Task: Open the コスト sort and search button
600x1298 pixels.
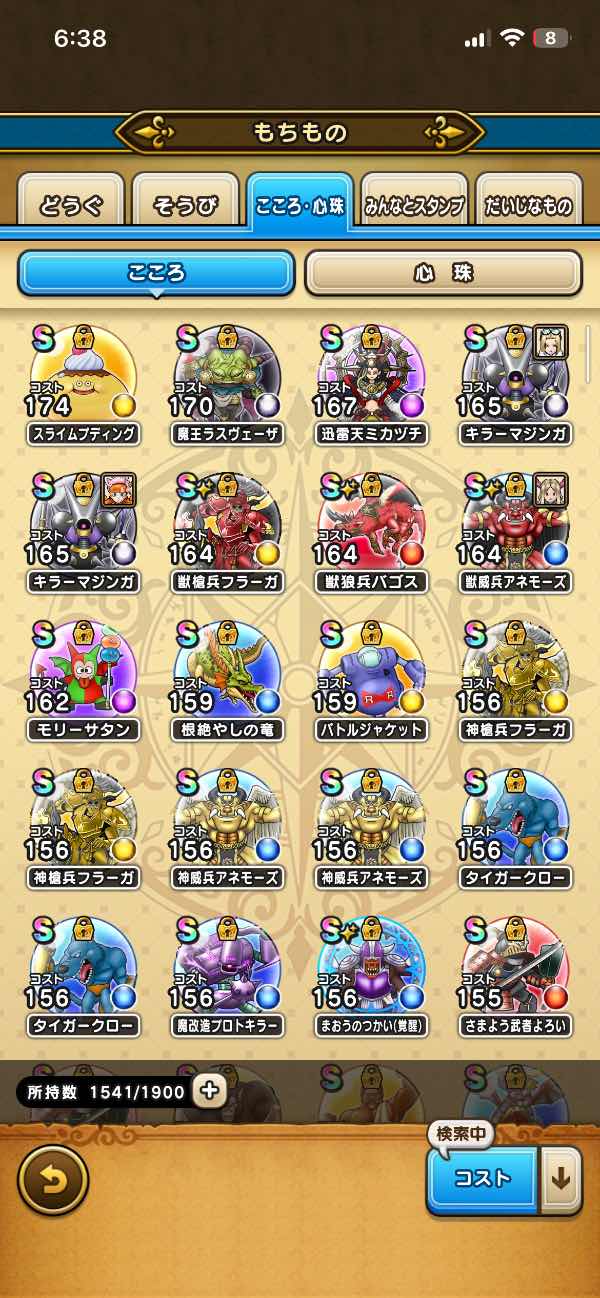Action: pos(482,1177)
